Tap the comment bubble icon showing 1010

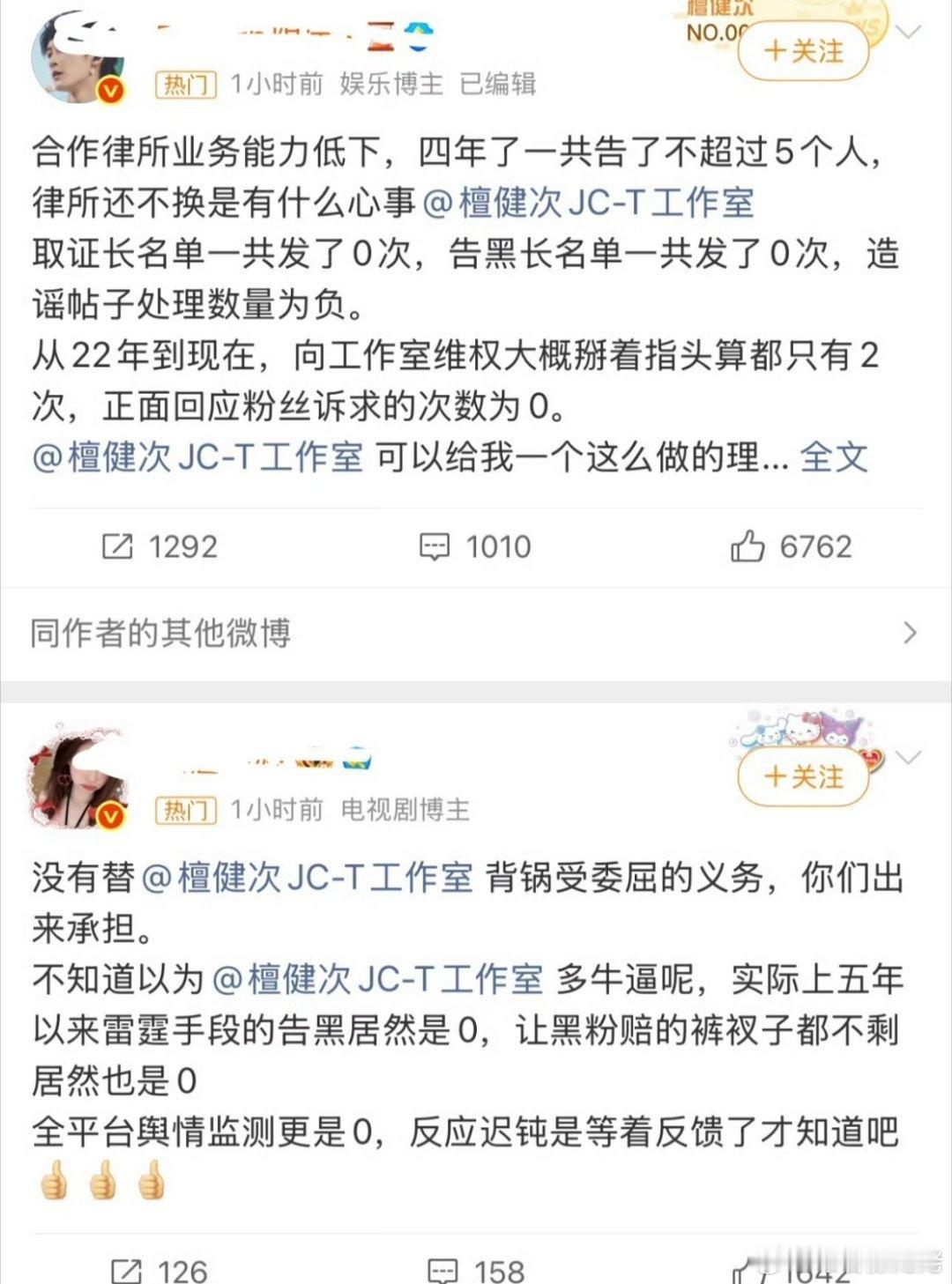point(435,546)
